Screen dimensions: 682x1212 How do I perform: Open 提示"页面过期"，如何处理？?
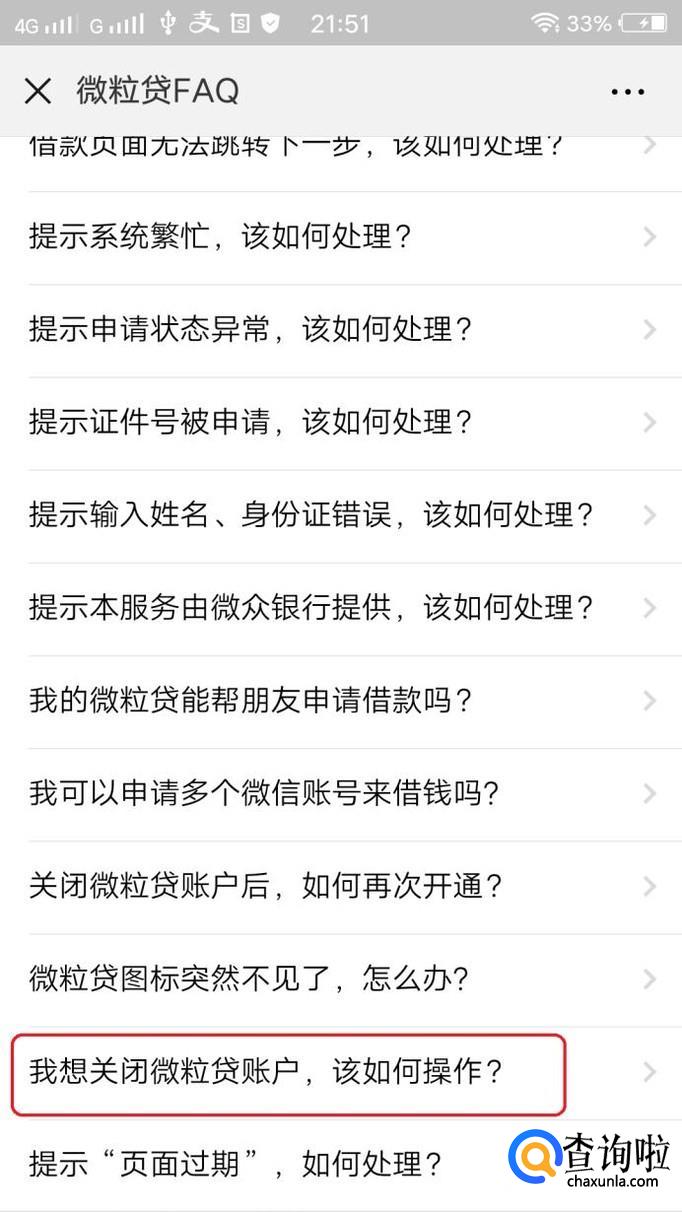pos(236,1164)
